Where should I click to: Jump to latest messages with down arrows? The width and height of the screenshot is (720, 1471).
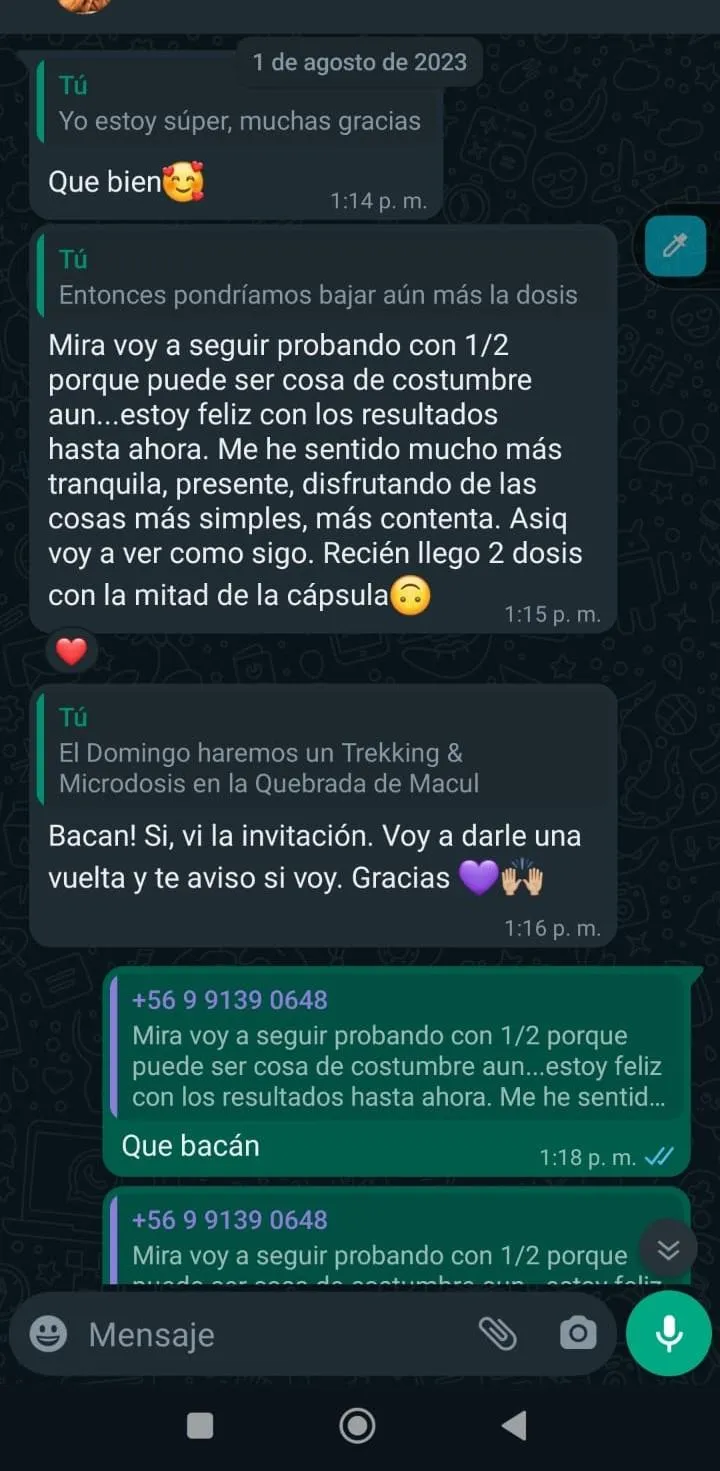click(668, 1249)
